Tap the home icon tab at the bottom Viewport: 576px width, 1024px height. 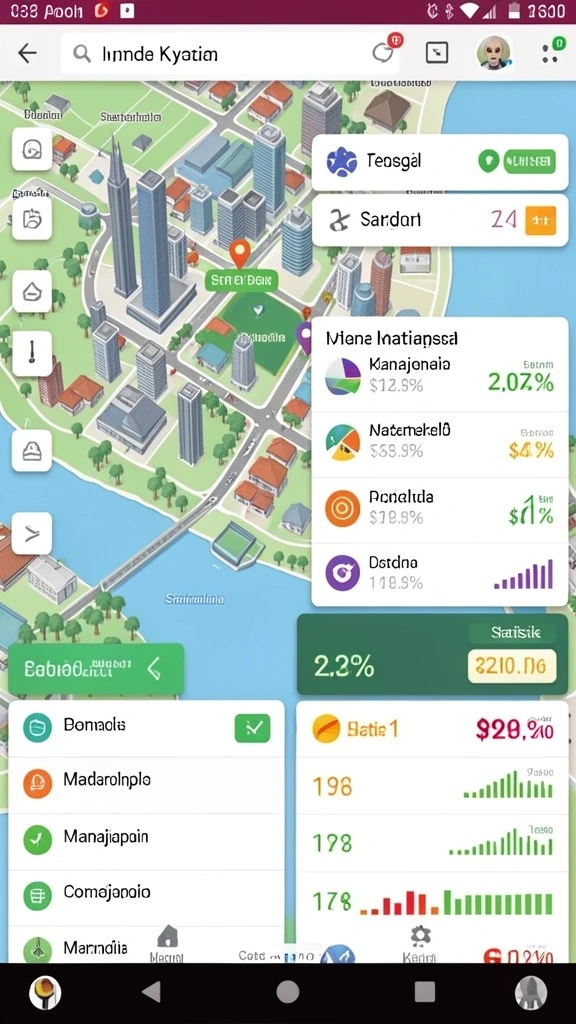point(168,937)
